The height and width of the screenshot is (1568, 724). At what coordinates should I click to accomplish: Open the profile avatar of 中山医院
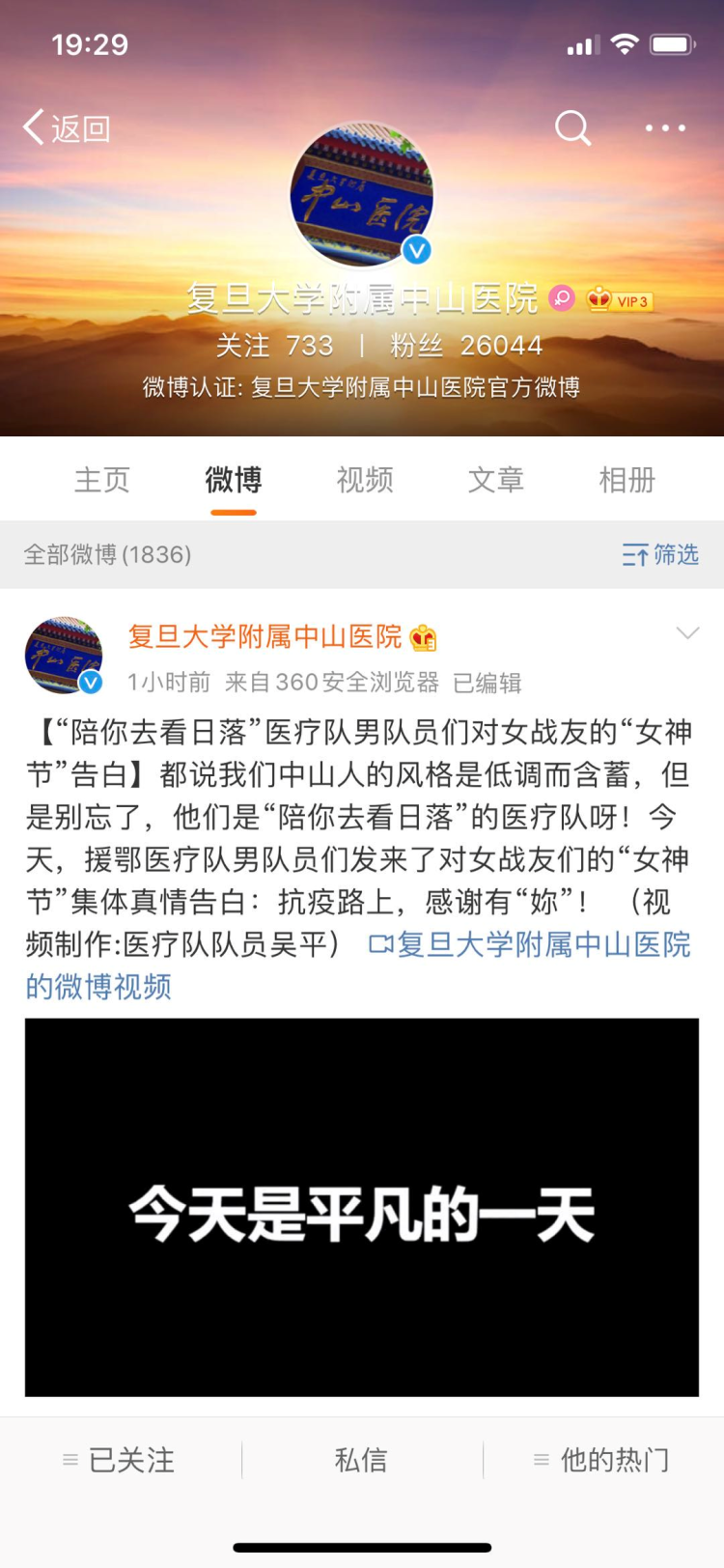[x=362, y=196]
